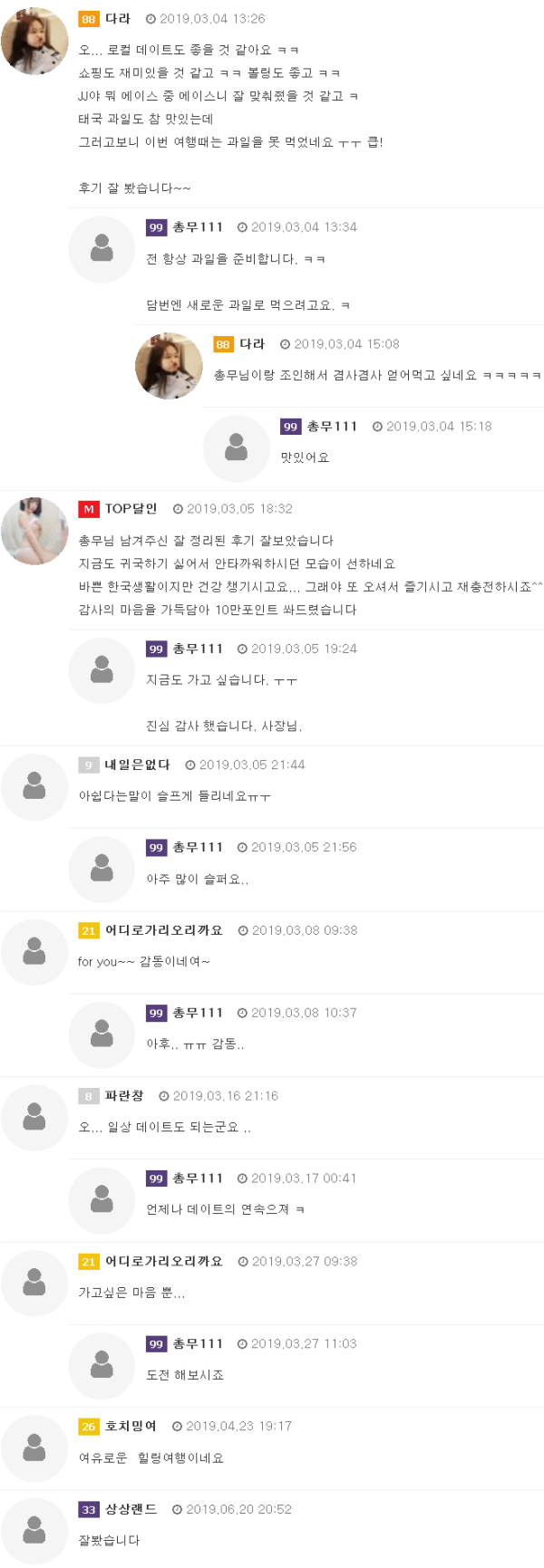Open 어디로가리오리까요's name on the 03.08 comment
544x1568 pixels.
(163, 930)
